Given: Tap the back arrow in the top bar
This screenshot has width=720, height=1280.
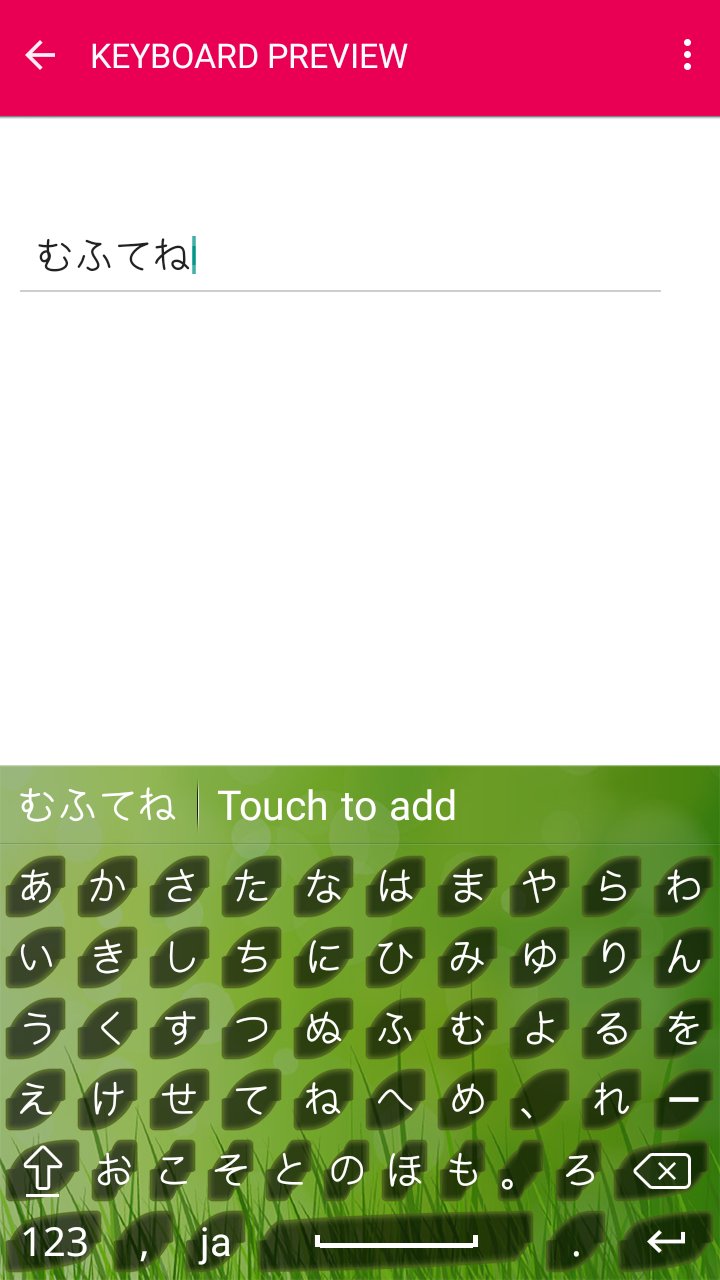Looking at the screenshot, I should point(42,55).
